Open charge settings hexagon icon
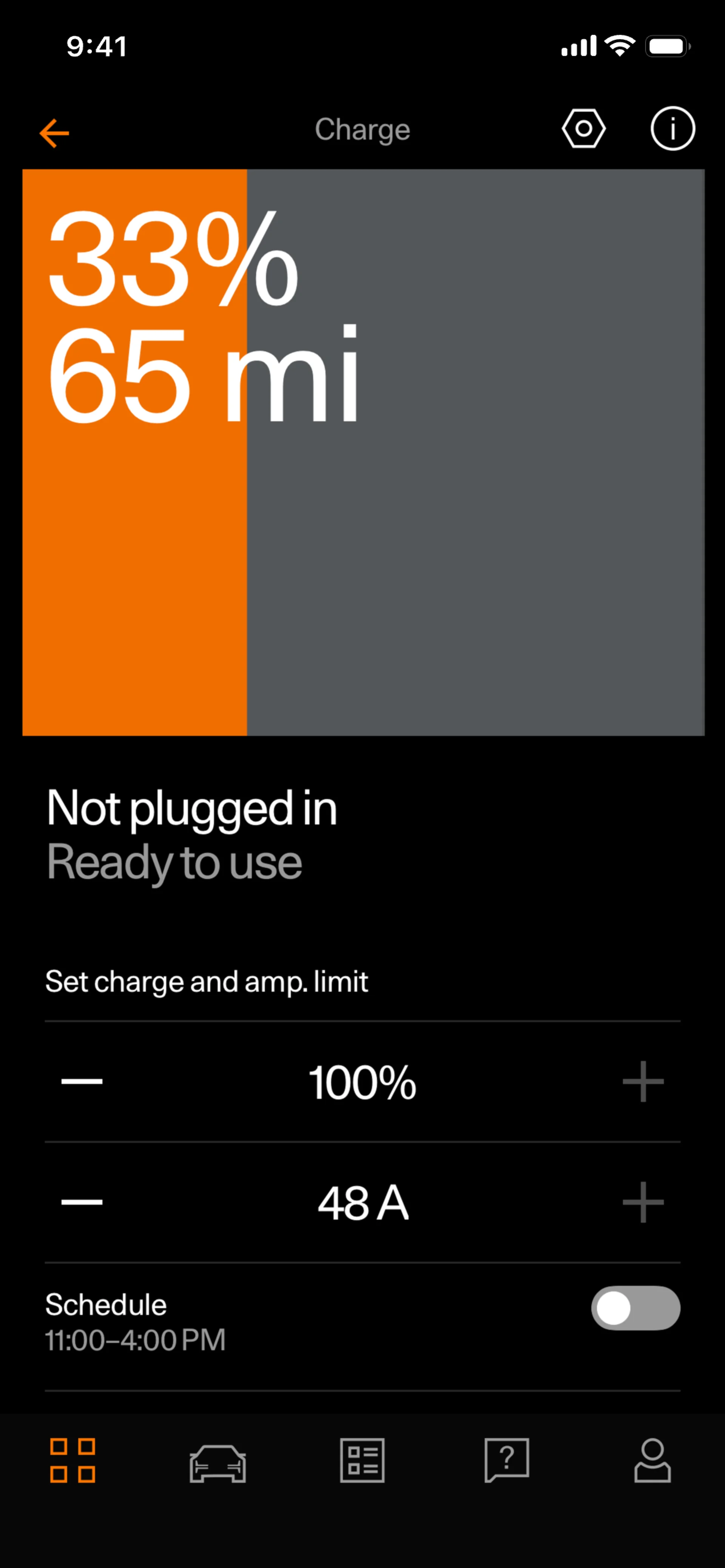Screen dimensions: 725x1568 (x=583, y=128)
